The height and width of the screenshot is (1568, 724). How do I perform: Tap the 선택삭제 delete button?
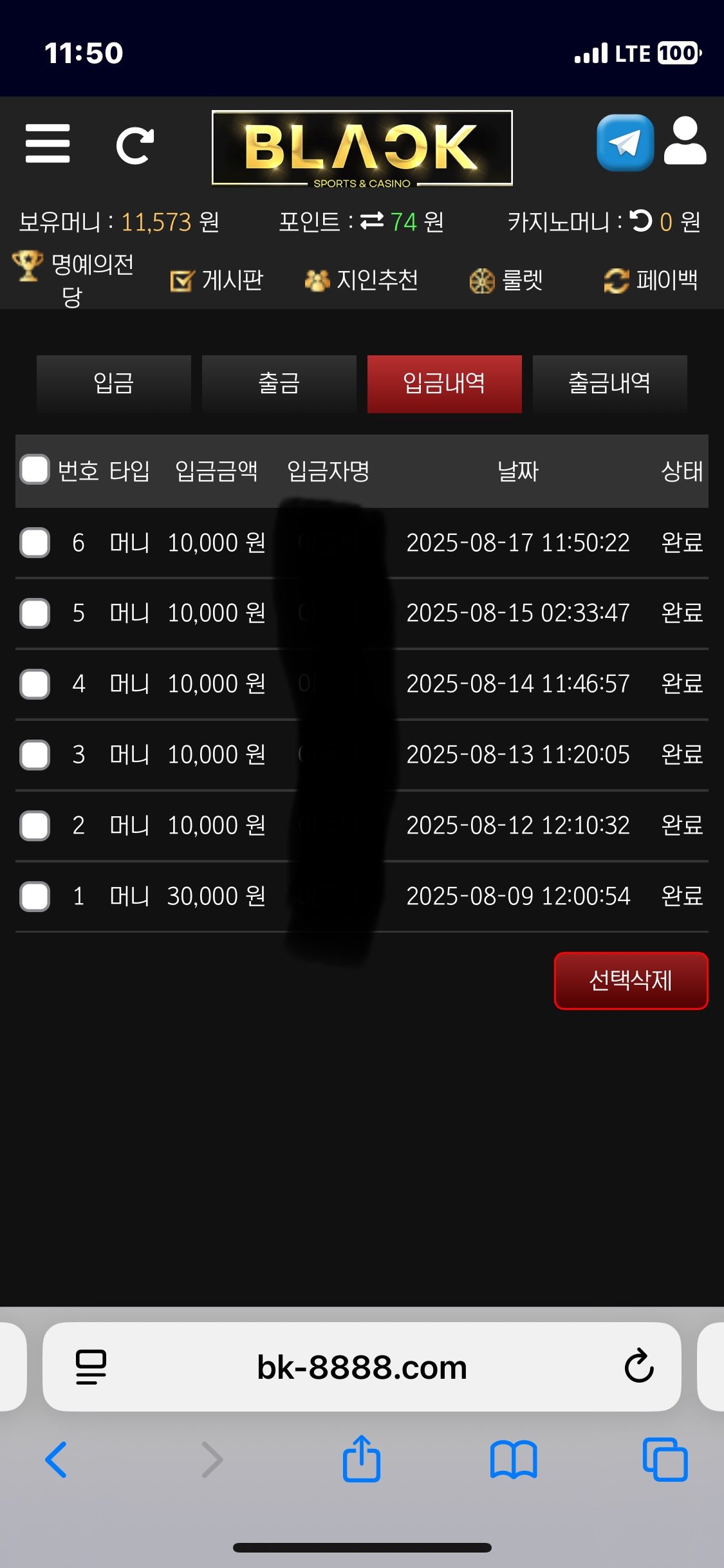[631, 980]
